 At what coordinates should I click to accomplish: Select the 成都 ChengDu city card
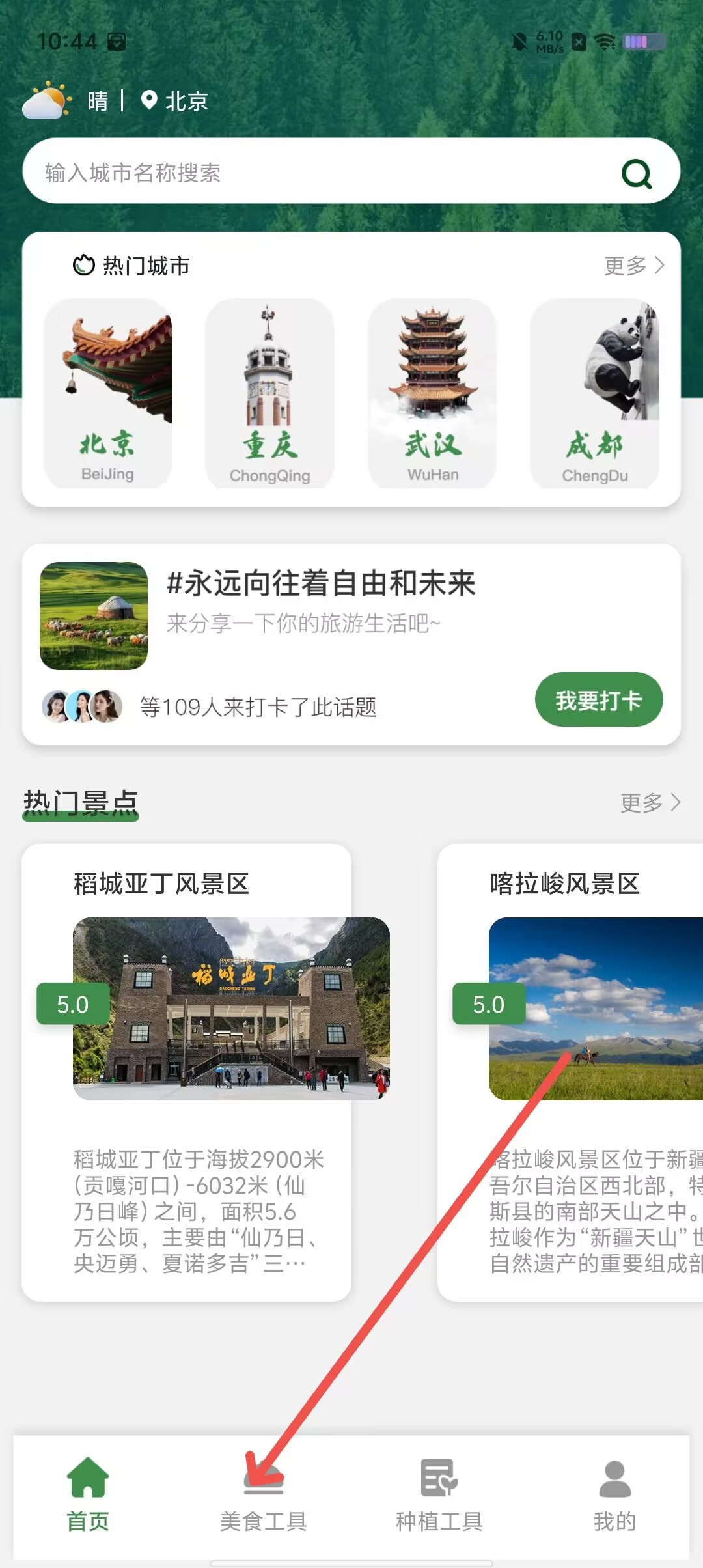(594, 393)
